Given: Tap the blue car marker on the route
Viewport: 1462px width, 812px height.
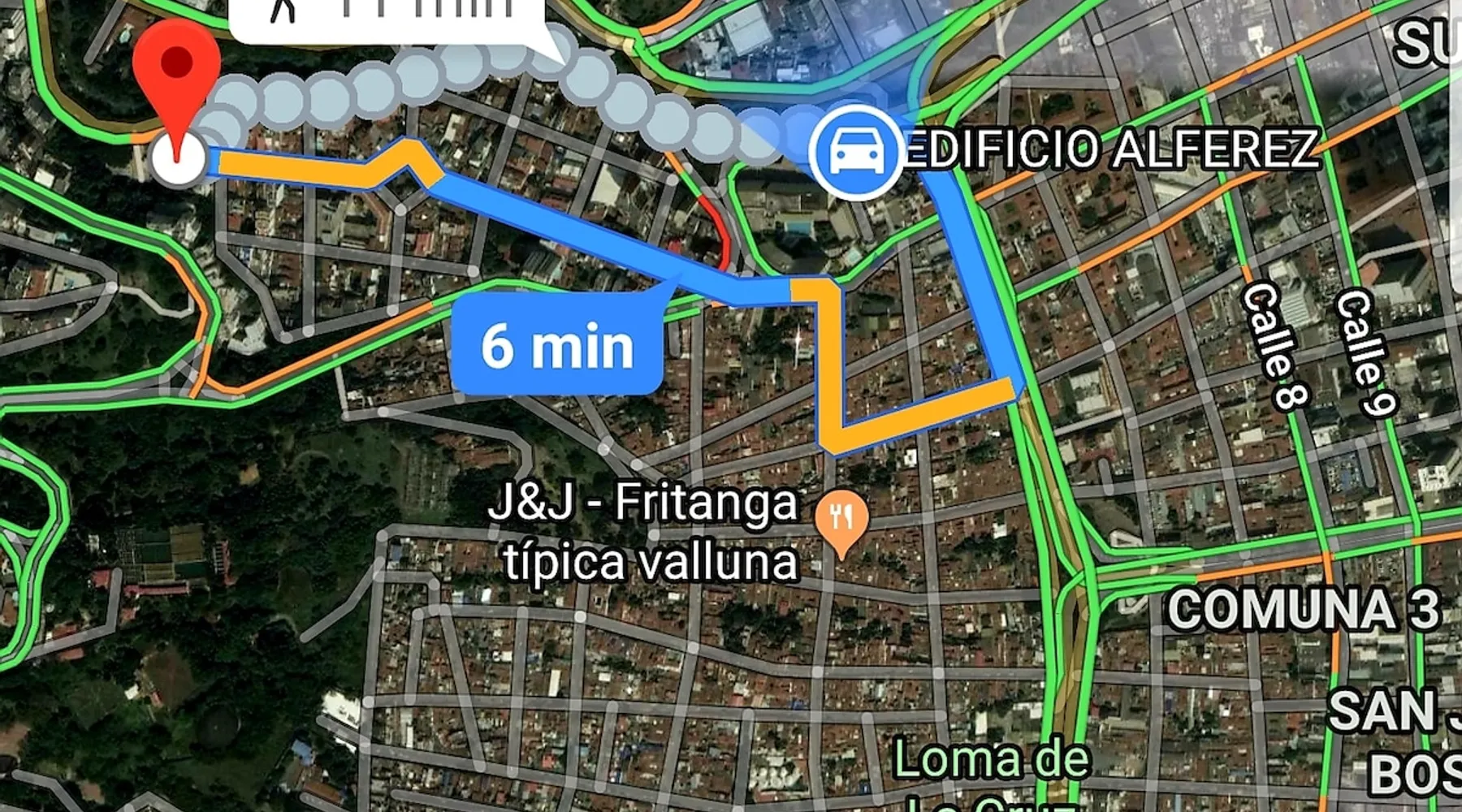Looking at the screenshot, I should [854, 152].
